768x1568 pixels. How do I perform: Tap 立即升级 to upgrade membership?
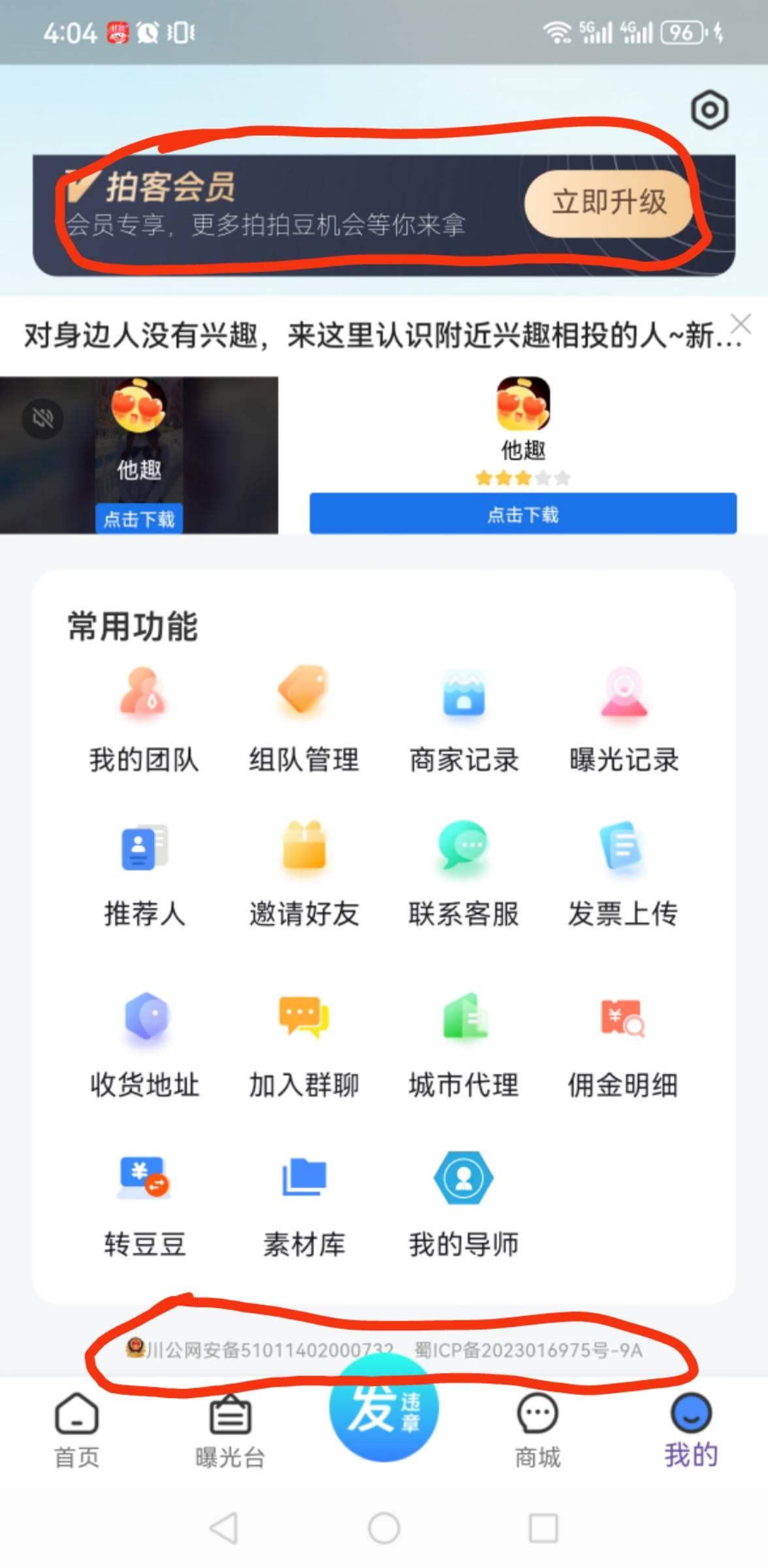pyautogui.click(x=608, y=203)
